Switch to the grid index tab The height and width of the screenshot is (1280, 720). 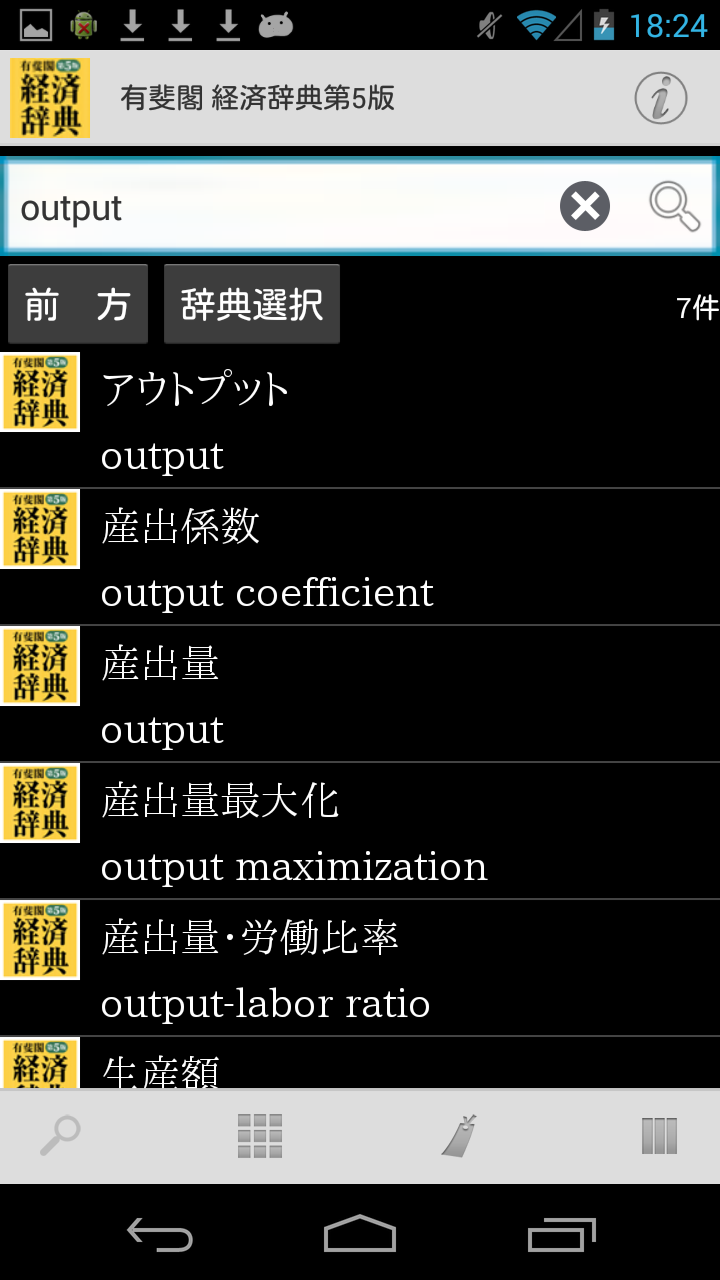260,1136
